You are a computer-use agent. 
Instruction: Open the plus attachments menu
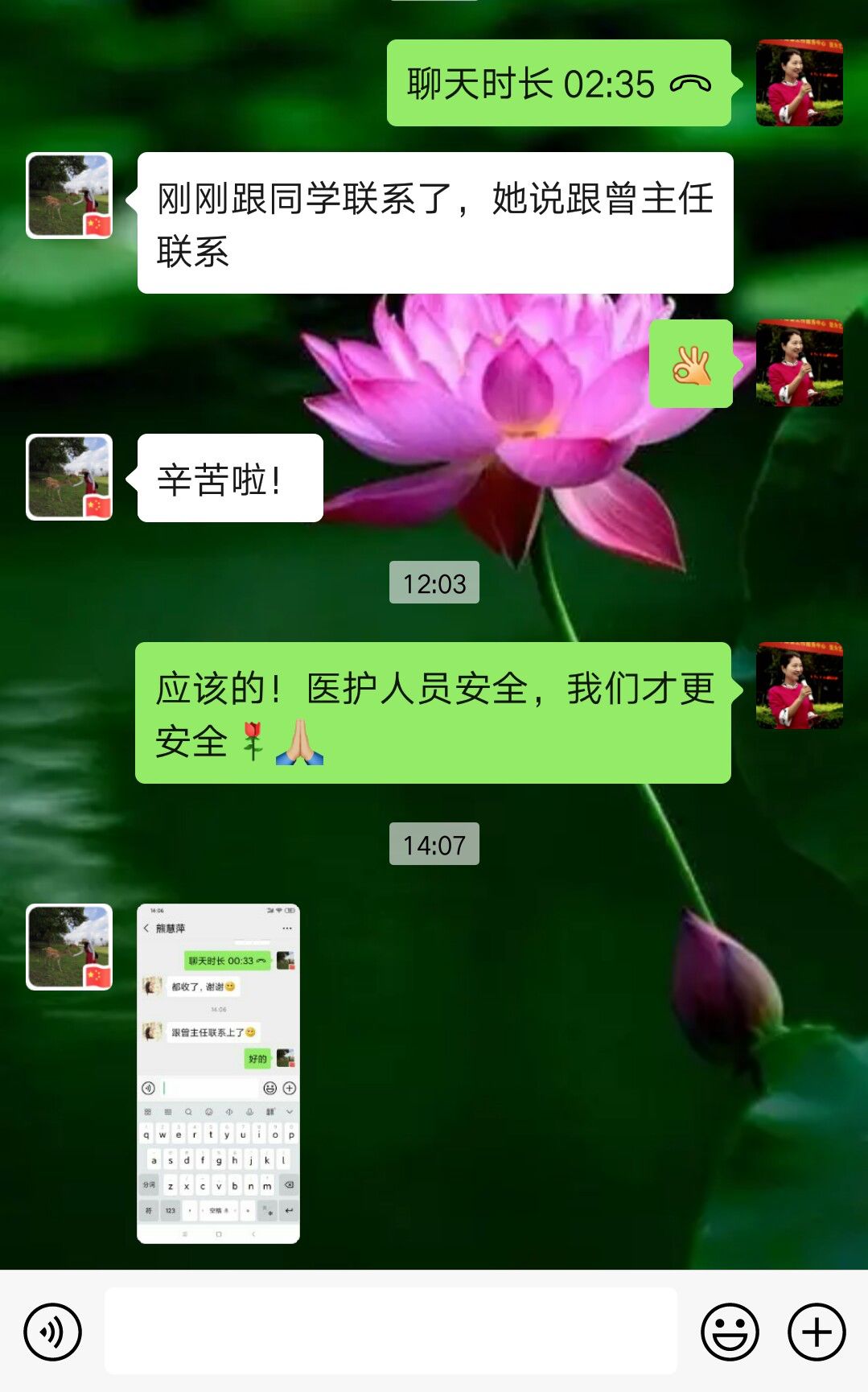pos(817,1332)
